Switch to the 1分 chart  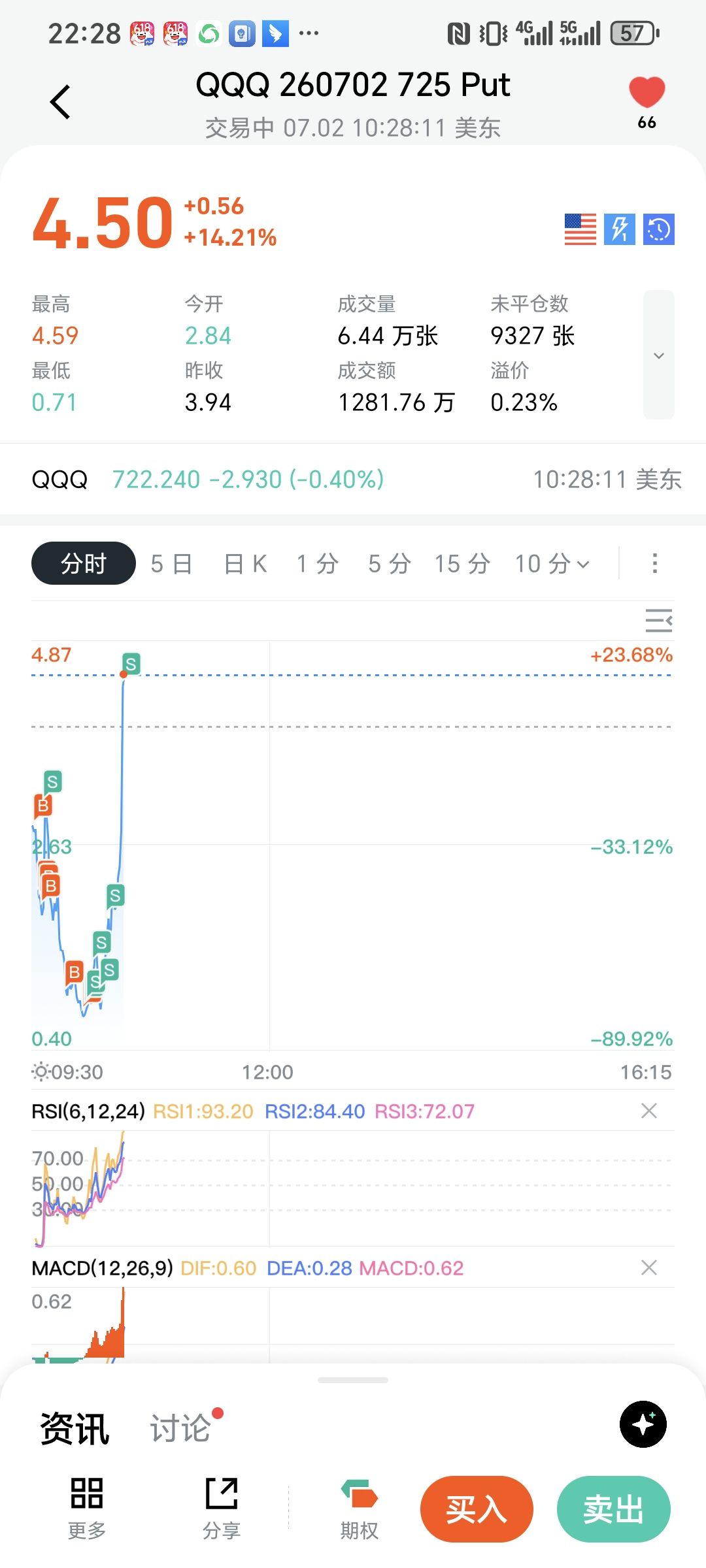[318, 563]
